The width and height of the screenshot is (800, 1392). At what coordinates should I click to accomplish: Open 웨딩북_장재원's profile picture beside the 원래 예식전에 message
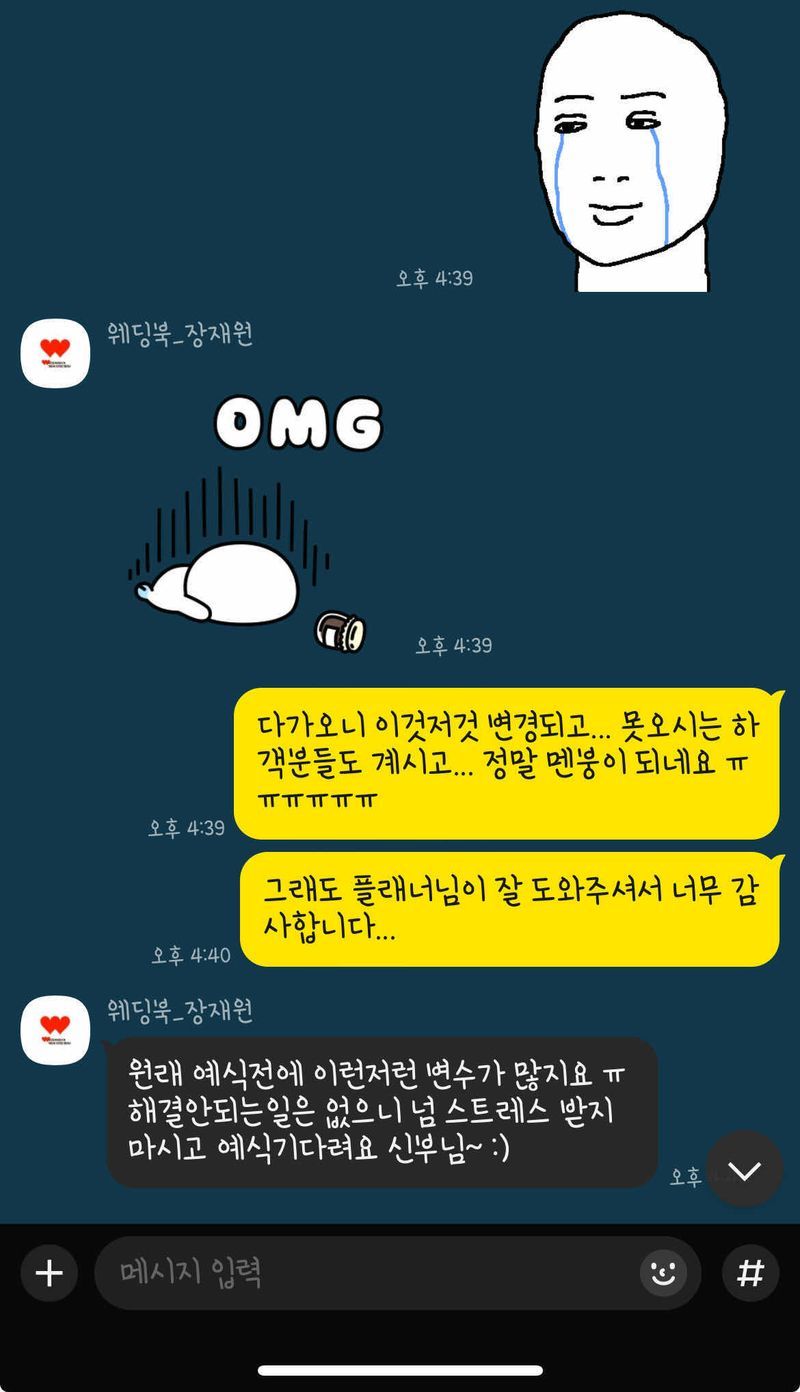pyautogui.click(x=55, y=1029)
